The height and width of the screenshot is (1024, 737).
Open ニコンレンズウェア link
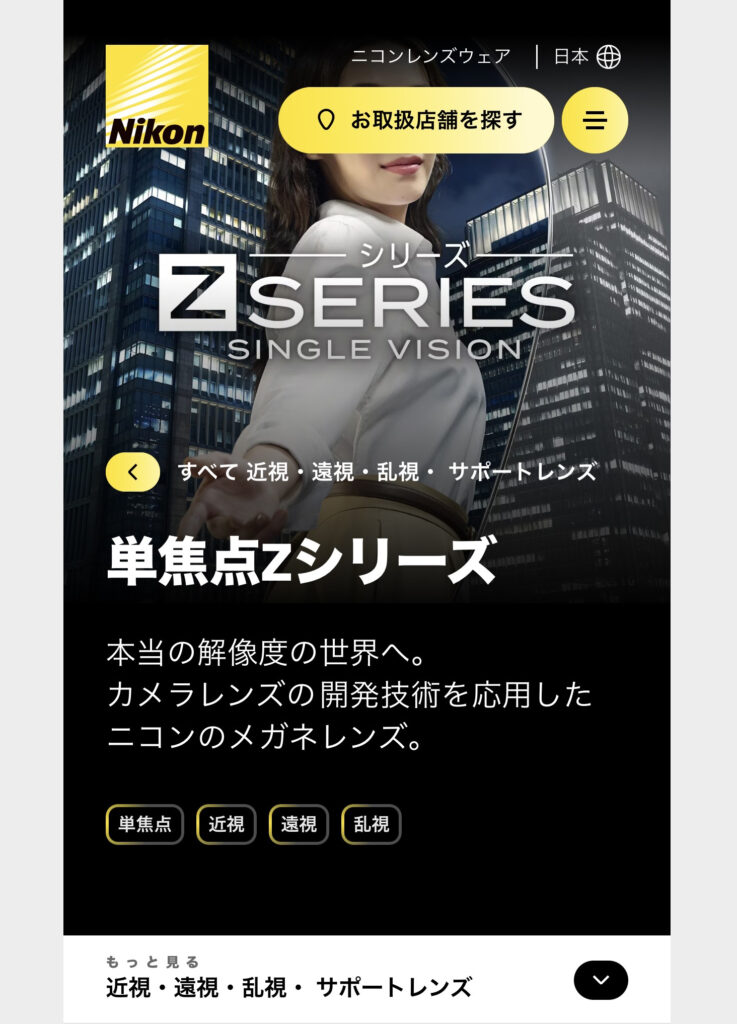tap(430, 57)
